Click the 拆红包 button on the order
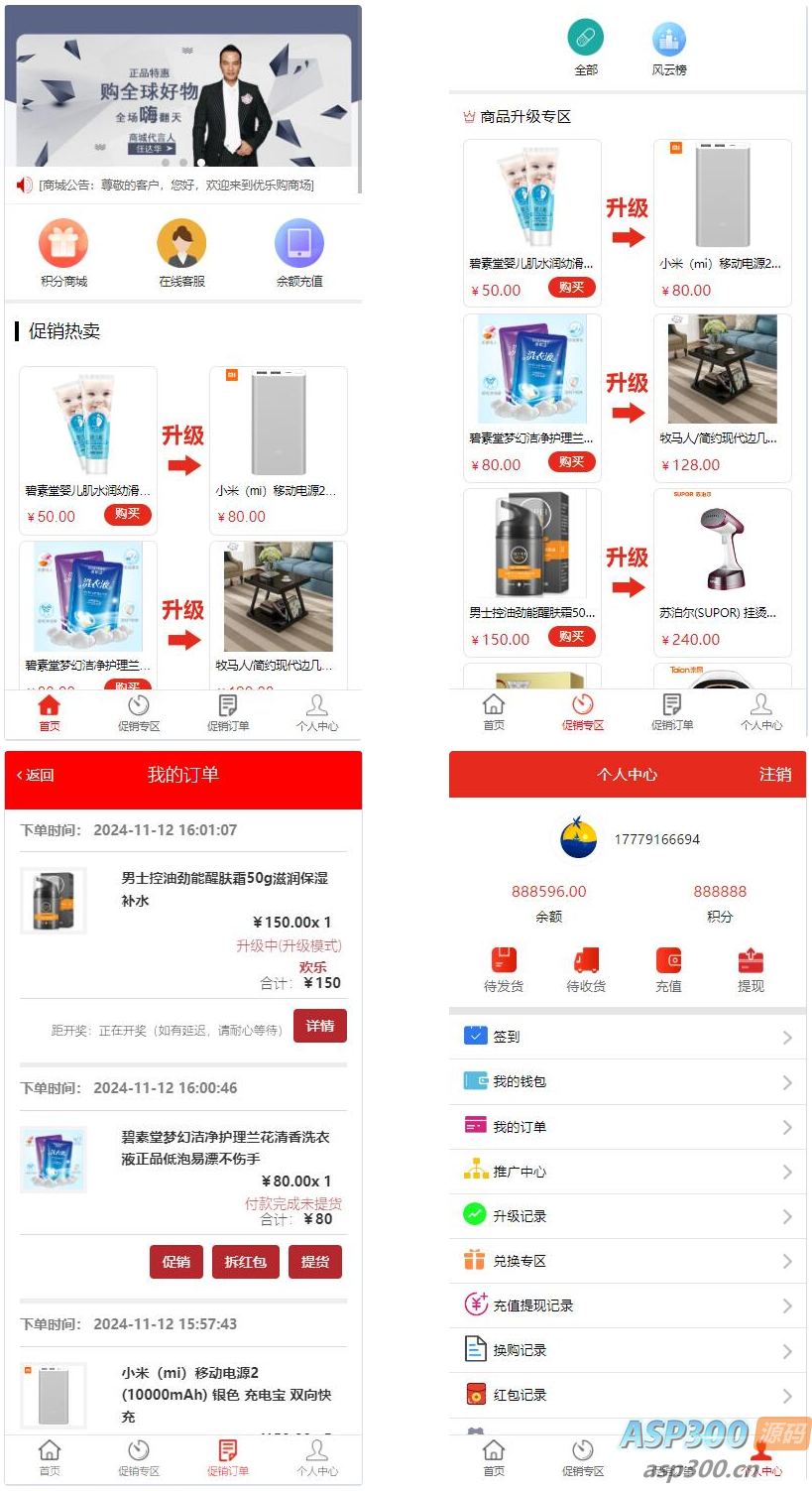This screenshot has height=1491, width=812. [245, 1262]
